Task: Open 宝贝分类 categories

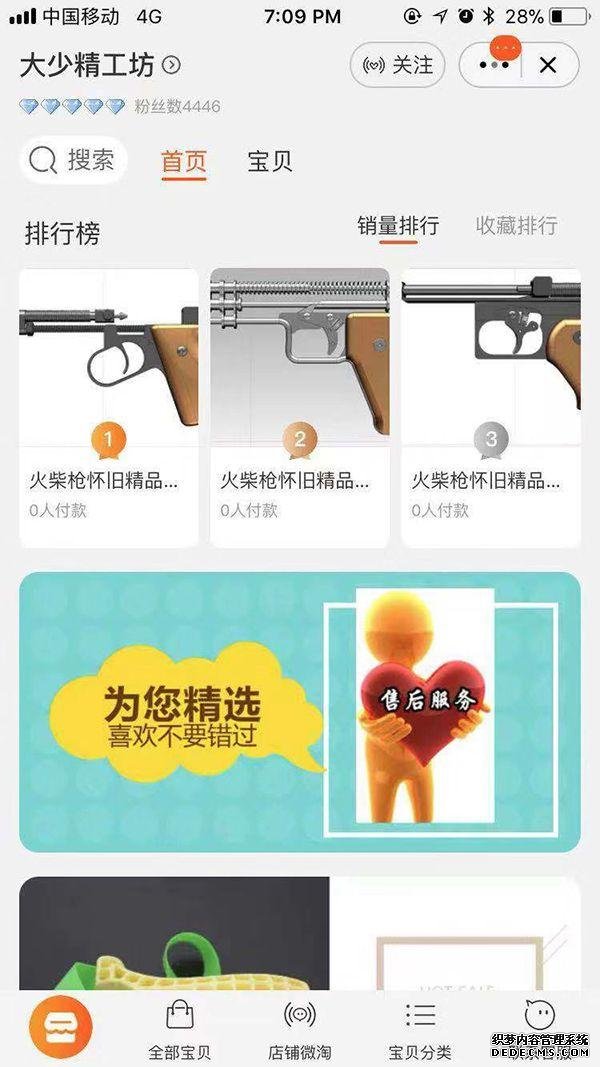Action: (x=420, y=1030)
